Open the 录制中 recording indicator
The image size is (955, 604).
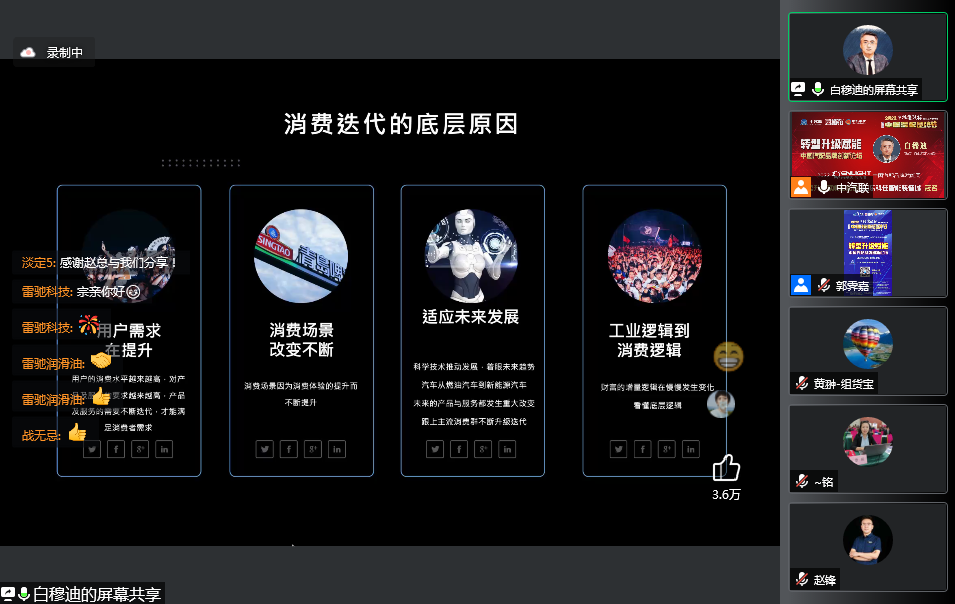55,52
